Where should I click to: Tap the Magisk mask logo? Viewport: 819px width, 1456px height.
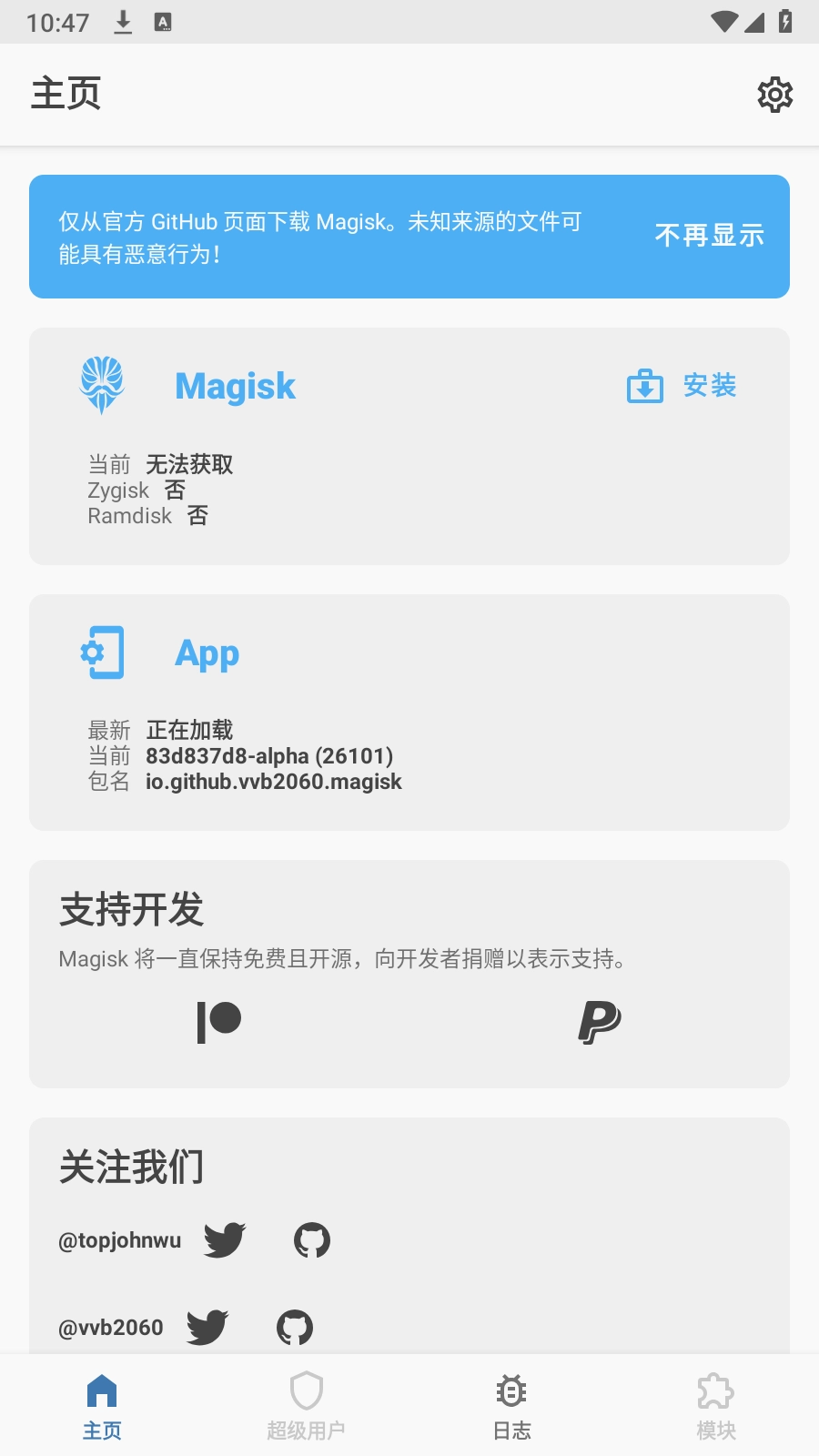[102, 385]
